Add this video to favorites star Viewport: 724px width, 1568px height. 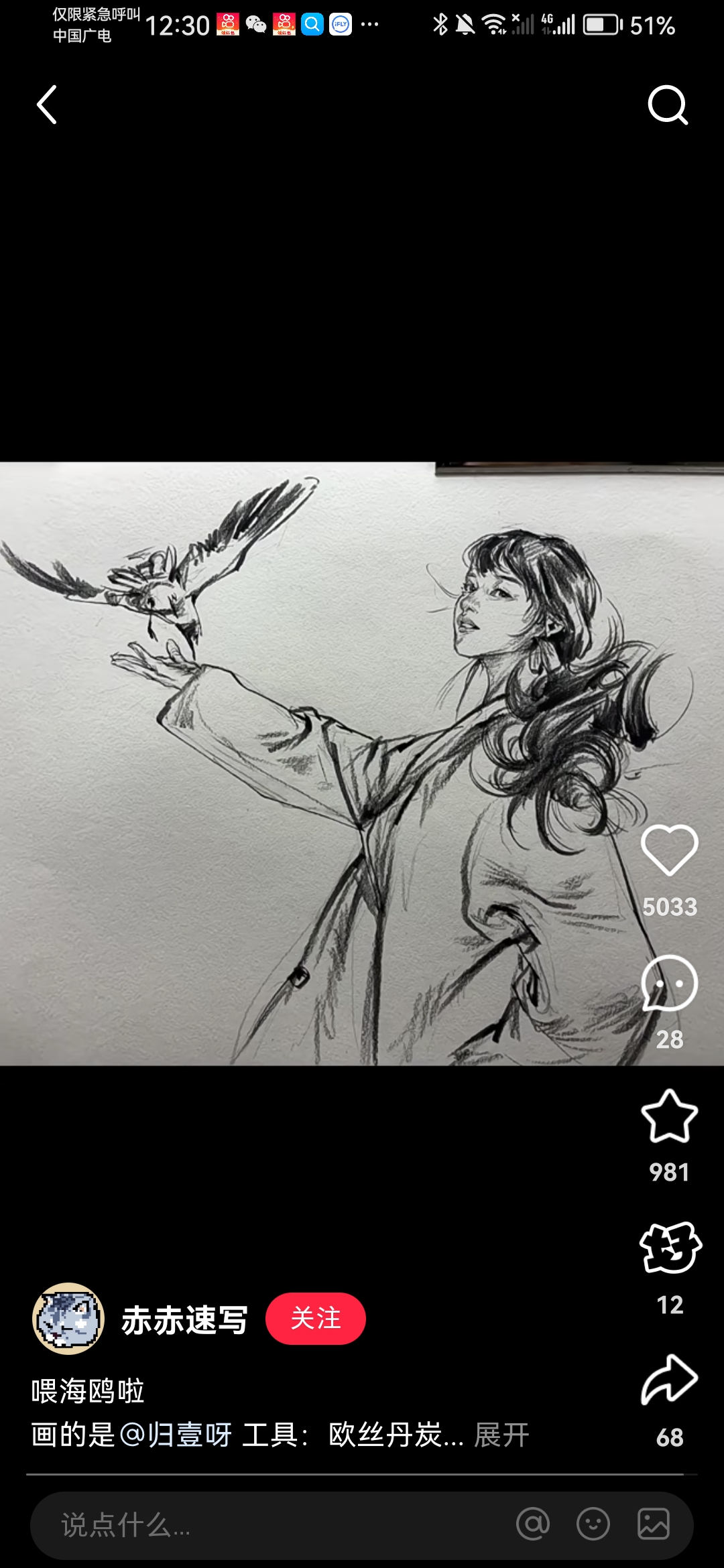pyautogui.click(x=669, y=1116)
